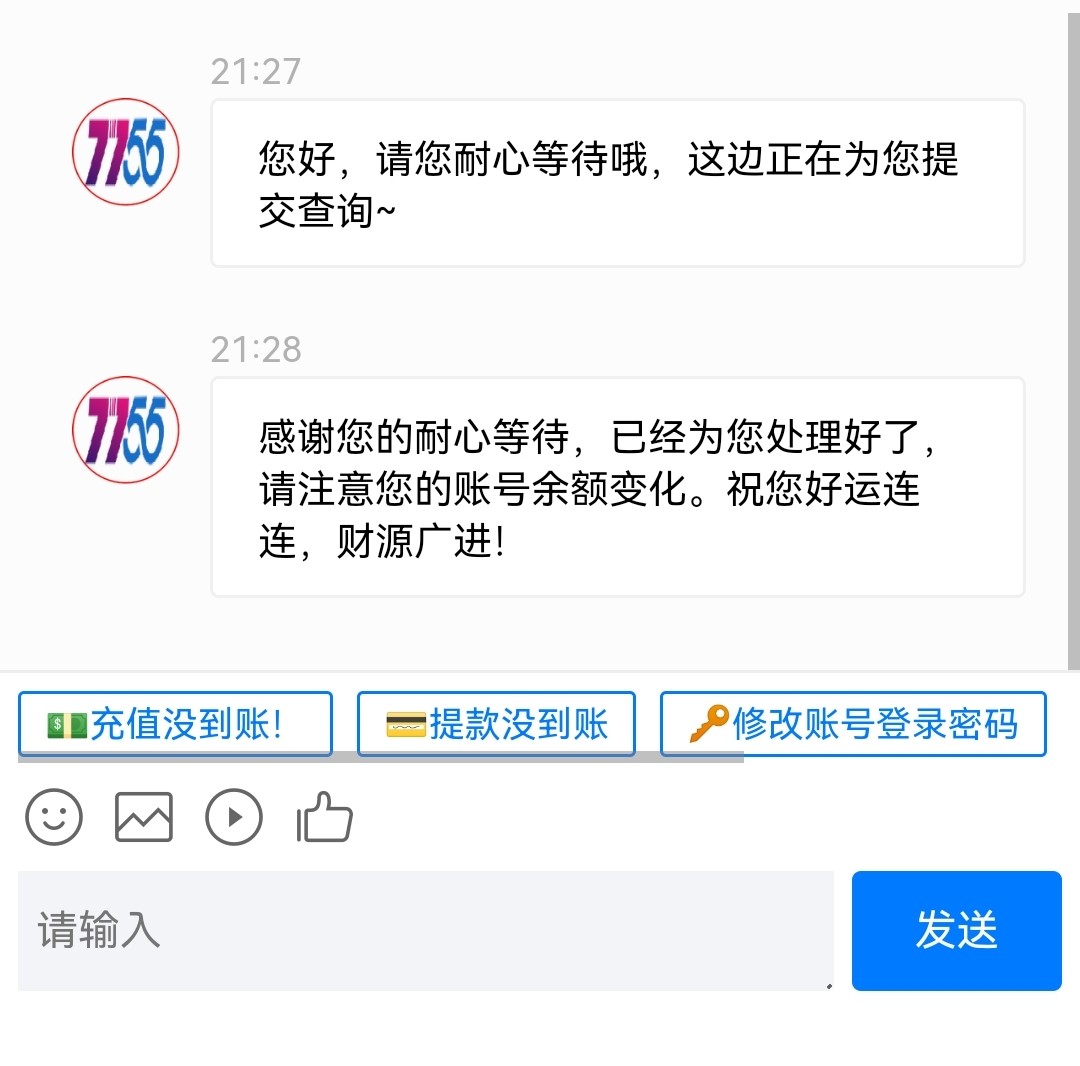This screenshot has width=1080, height=1066.
Task: Focus the 请输入 message field
Action: 425,930
